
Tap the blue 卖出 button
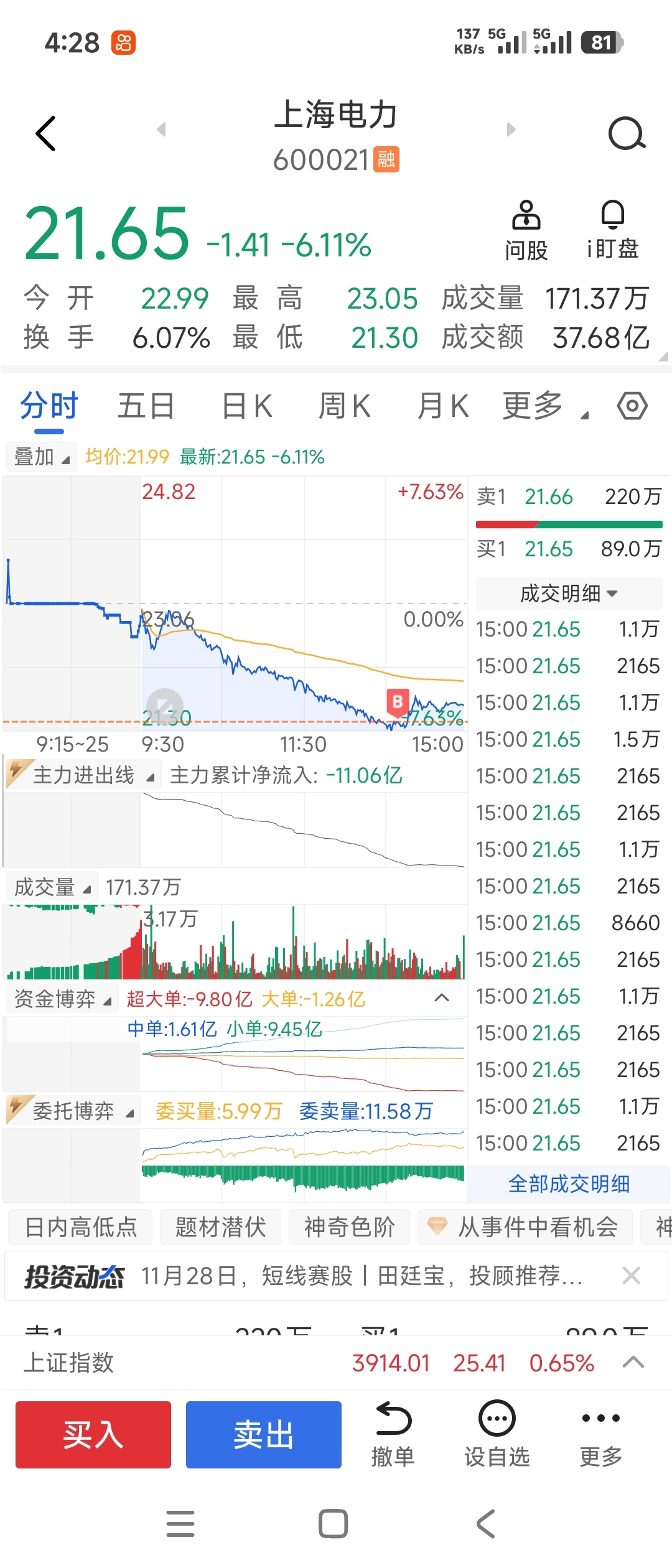263,1435
